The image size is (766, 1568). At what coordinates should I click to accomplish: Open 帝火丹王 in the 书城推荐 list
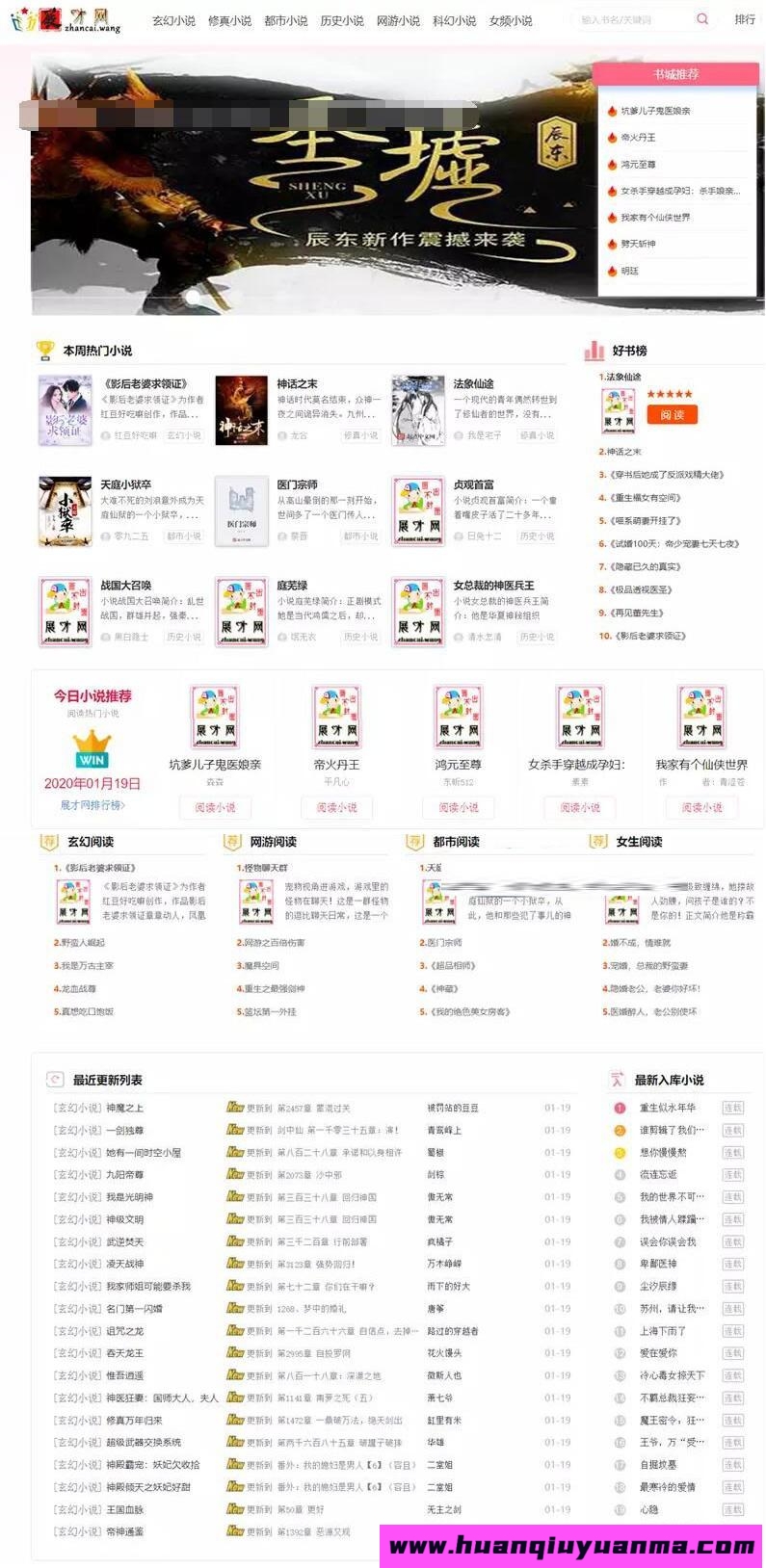pyautogui.click(x=638, y=138)
